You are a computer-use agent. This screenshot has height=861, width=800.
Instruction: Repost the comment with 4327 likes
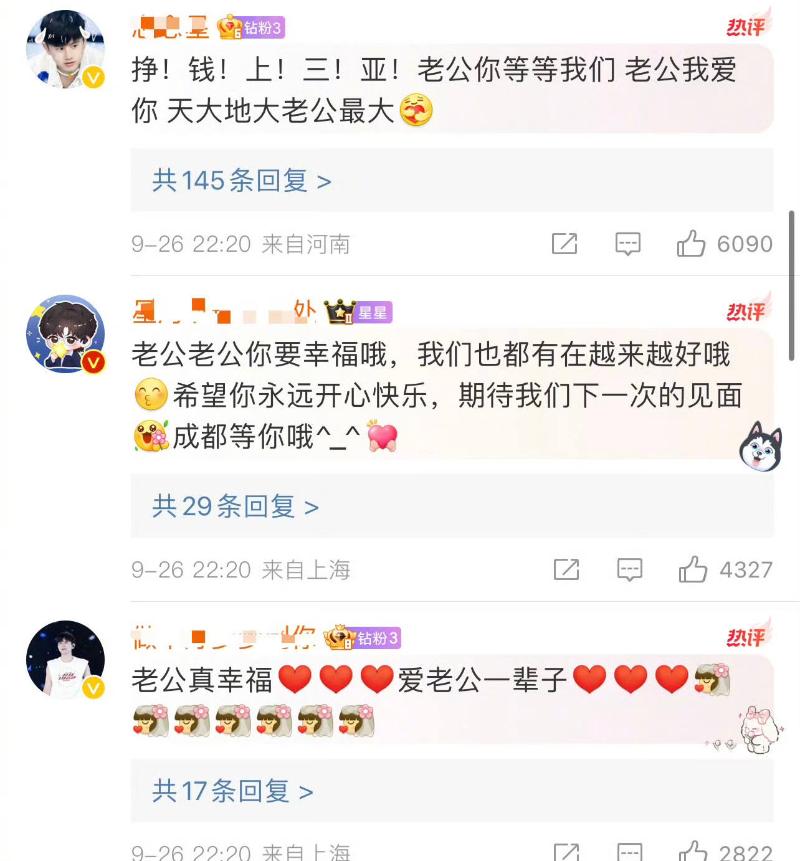coord(566,570)
